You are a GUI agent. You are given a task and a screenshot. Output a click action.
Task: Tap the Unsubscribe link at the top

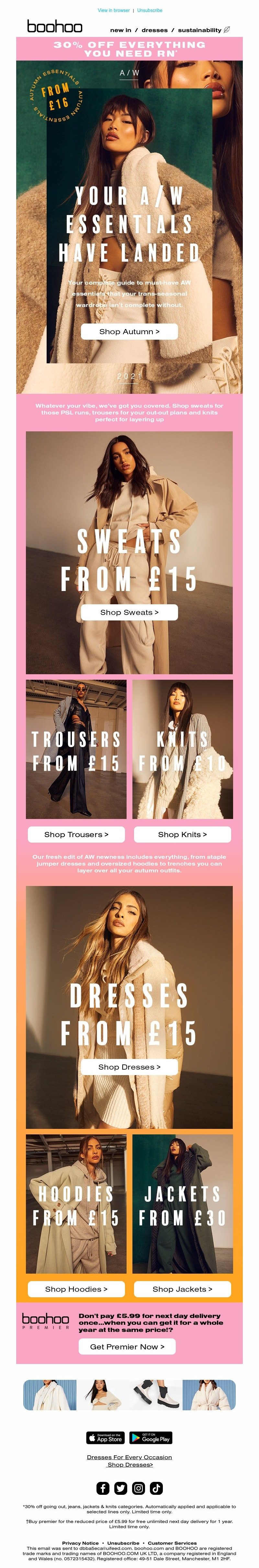point(150,10)
